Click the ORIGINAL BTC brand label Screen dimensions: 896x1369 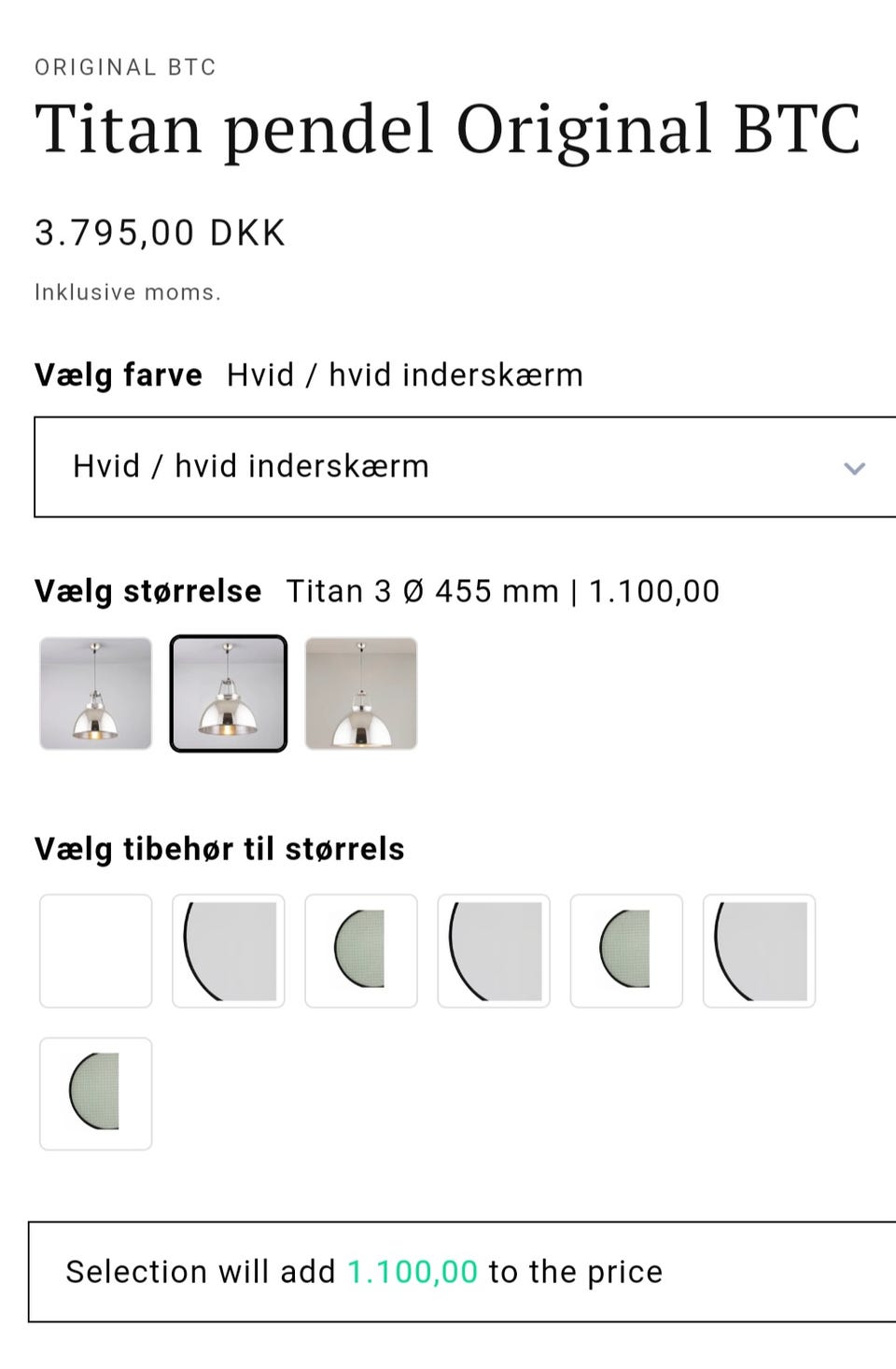click(x=124, y=66)
